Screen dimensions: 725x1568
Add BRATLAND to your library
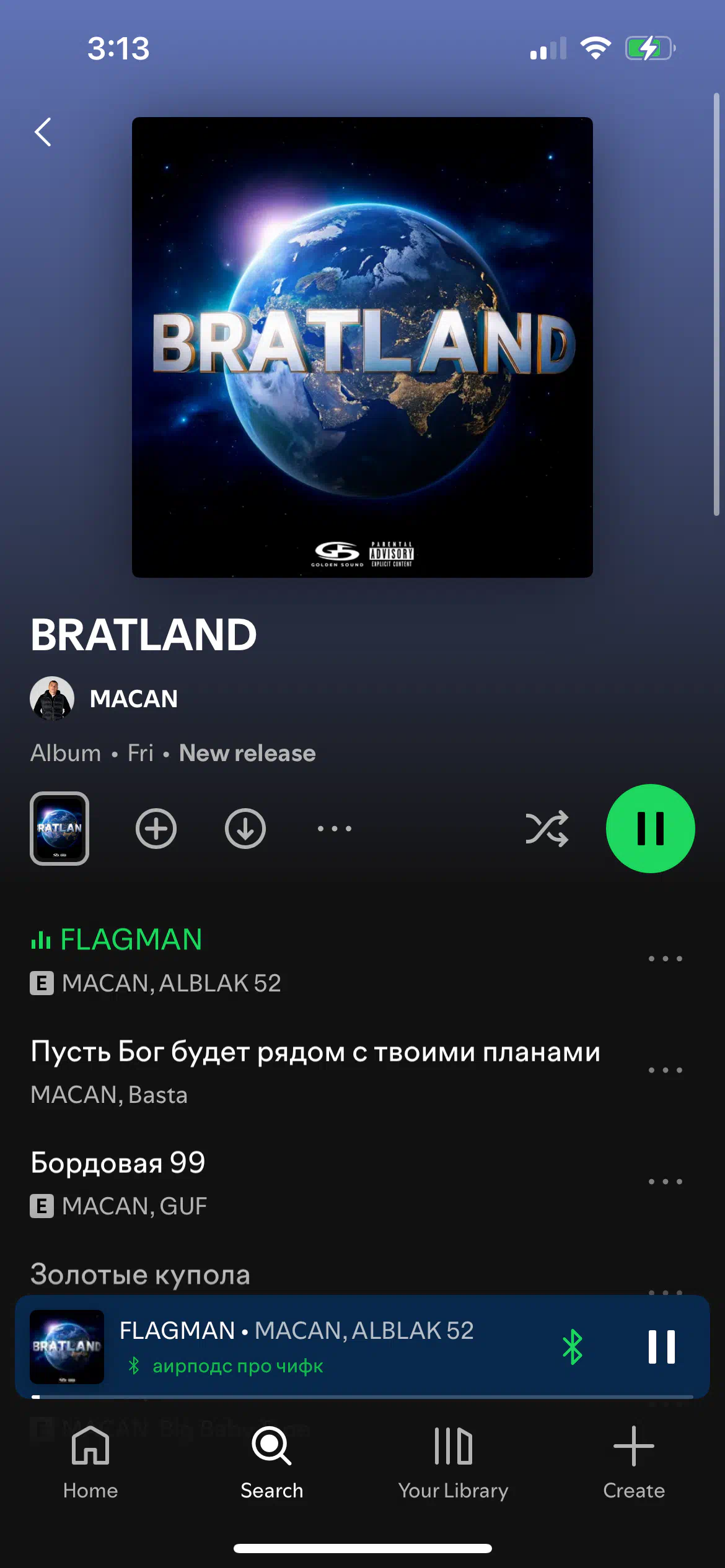tap(156, 829)
